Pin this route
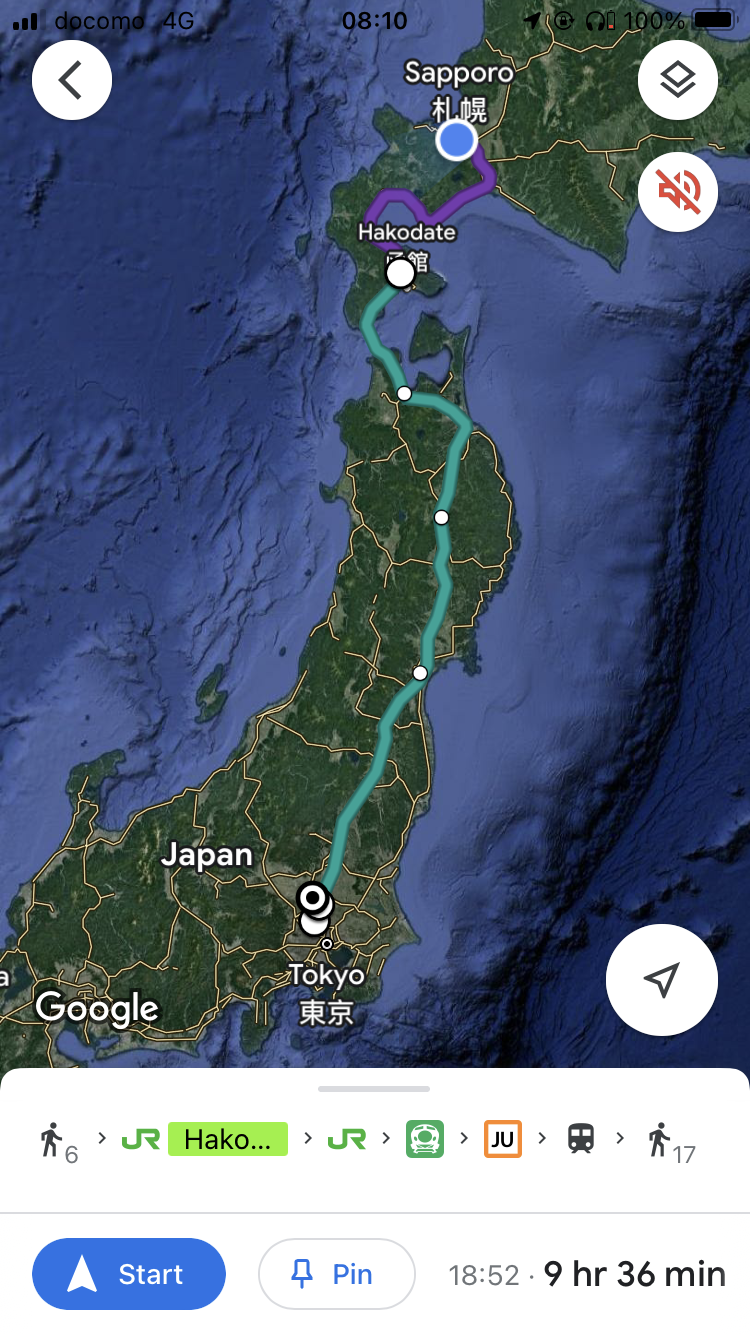750x1334 pixels. (x=337, y=1274)
